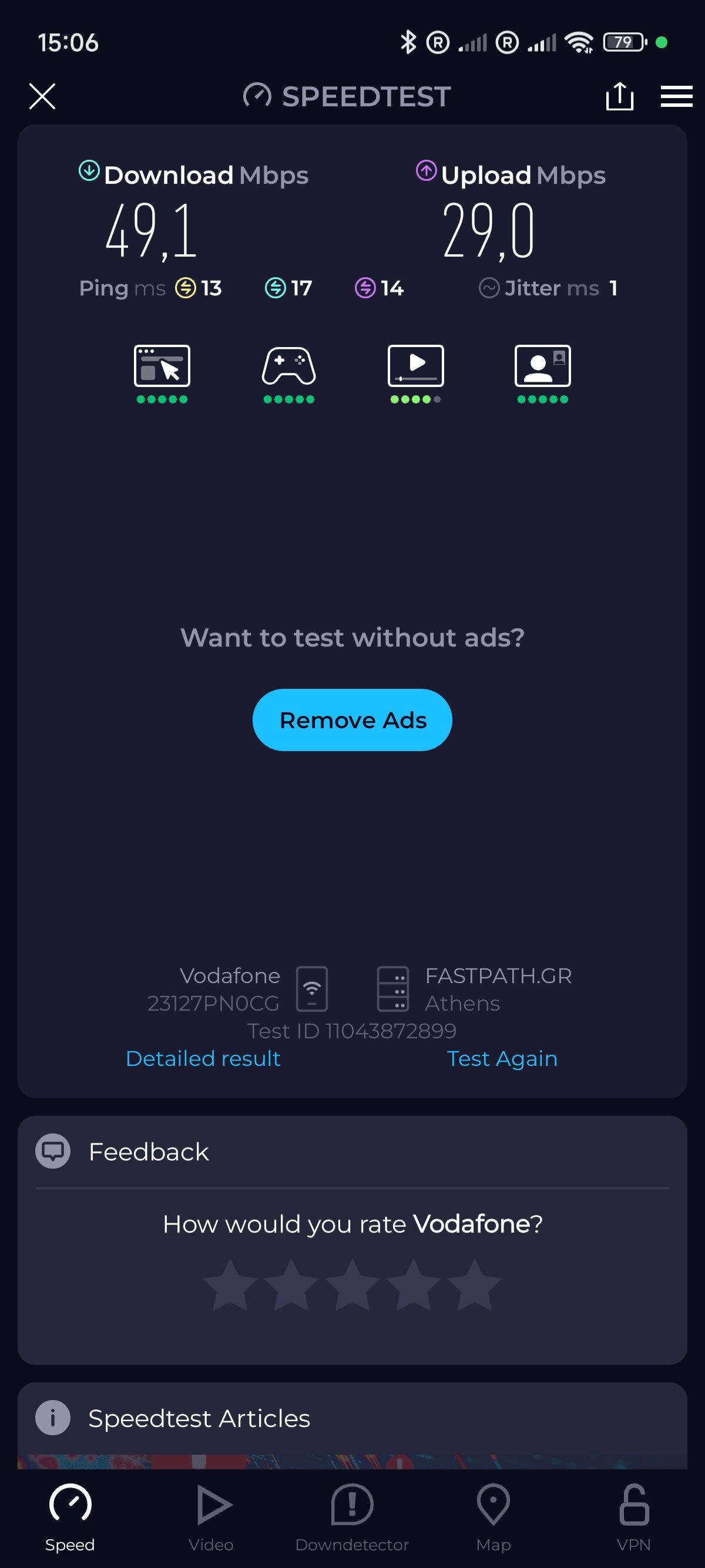Rate Vodafone one star
The height and width of the screenshot is (1568, 705).
(230, 1285)
